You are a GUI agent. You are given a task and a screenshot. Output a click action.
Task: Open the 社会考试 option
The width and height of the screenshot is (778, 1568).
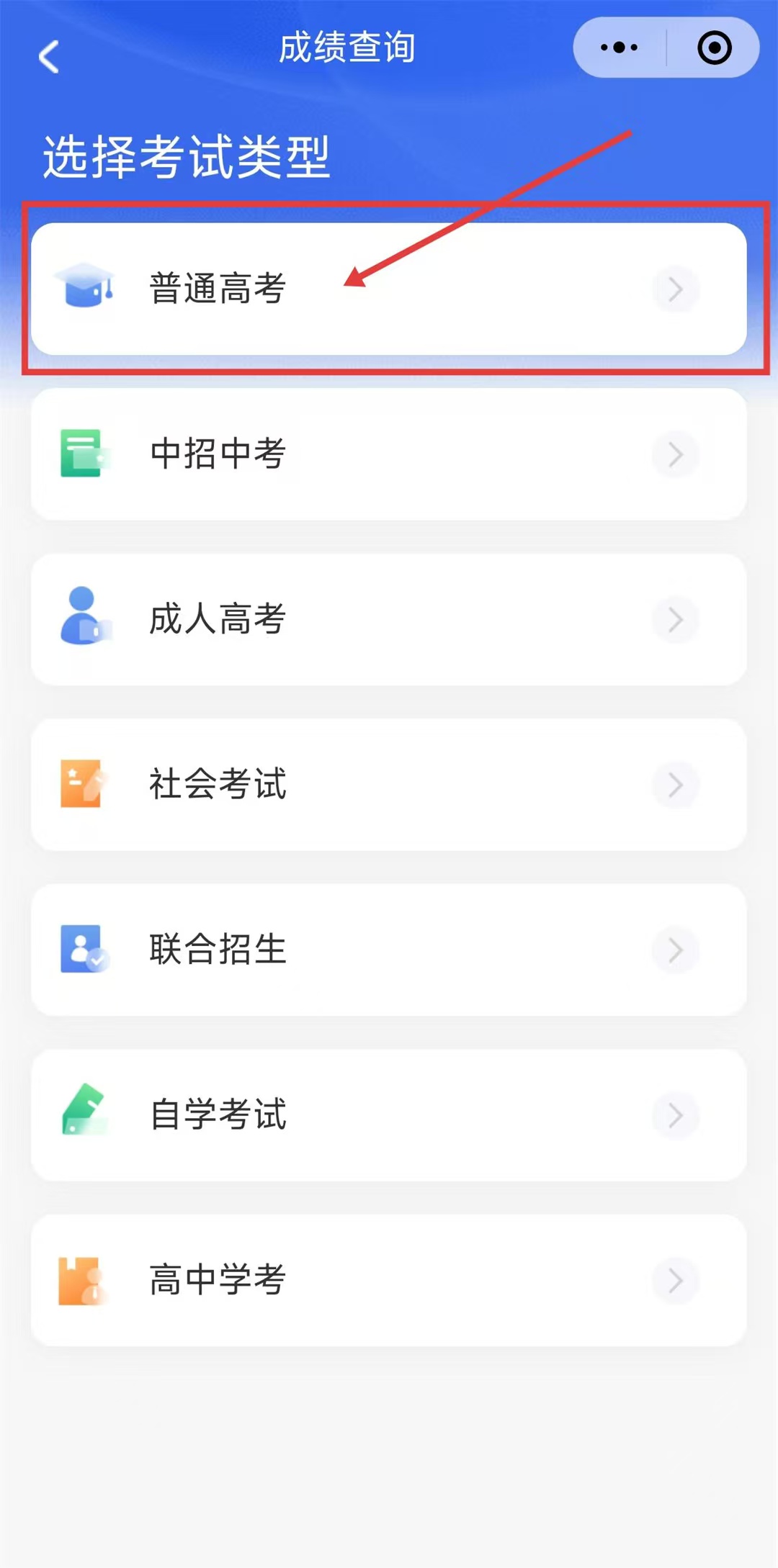(389, 785)
